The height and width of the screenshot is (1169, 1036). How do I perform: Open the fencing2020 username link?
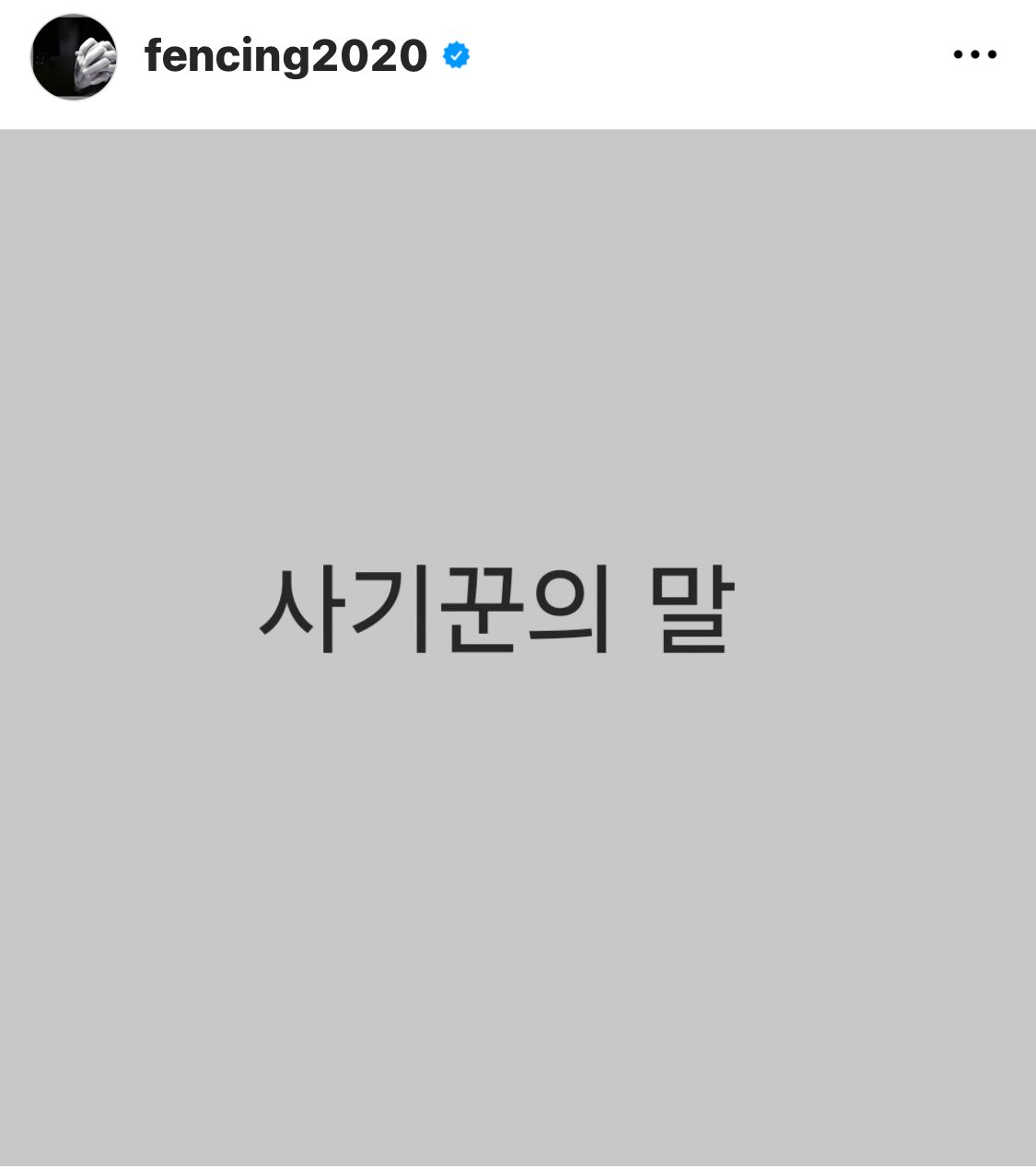285,56
